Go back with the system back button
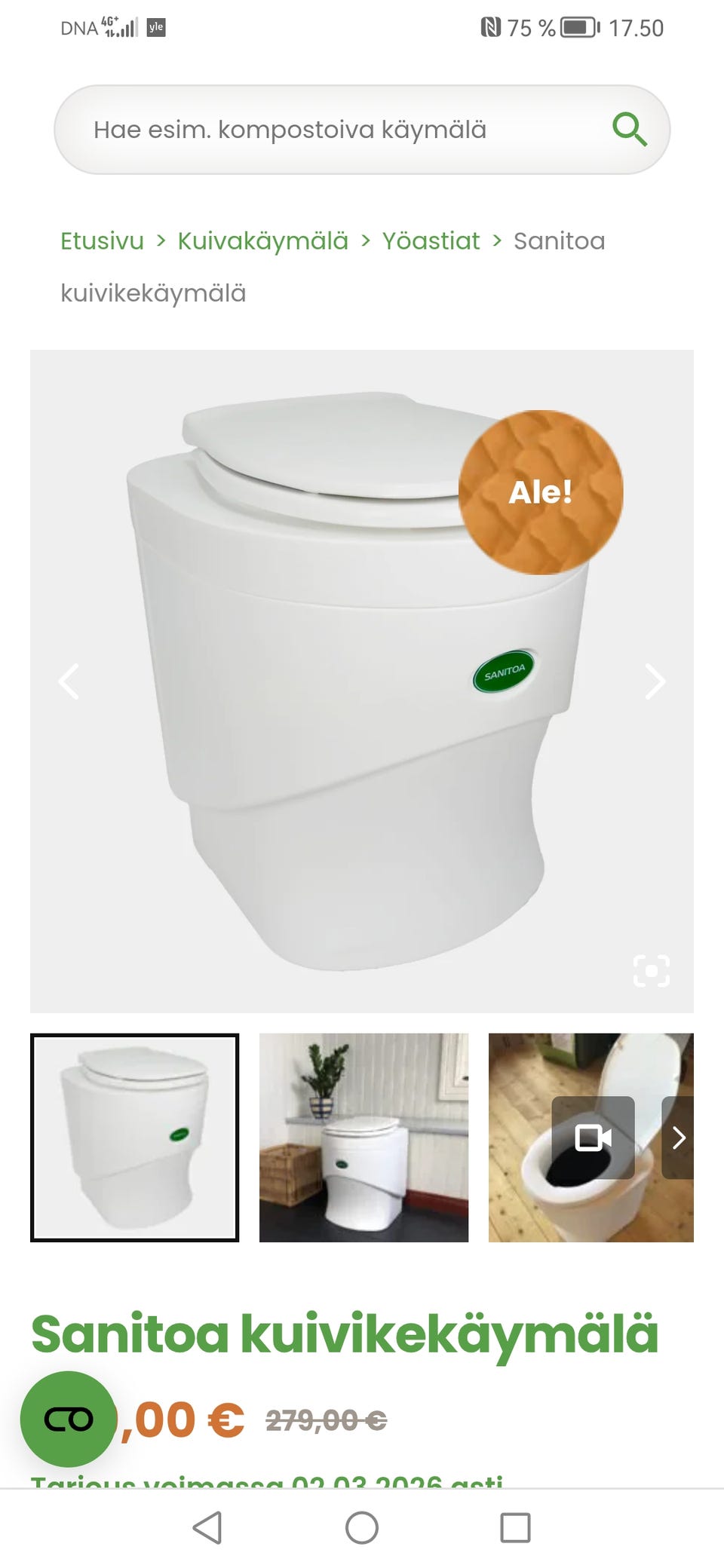This screenshot has height=1568, width=724. point(207,1528)
